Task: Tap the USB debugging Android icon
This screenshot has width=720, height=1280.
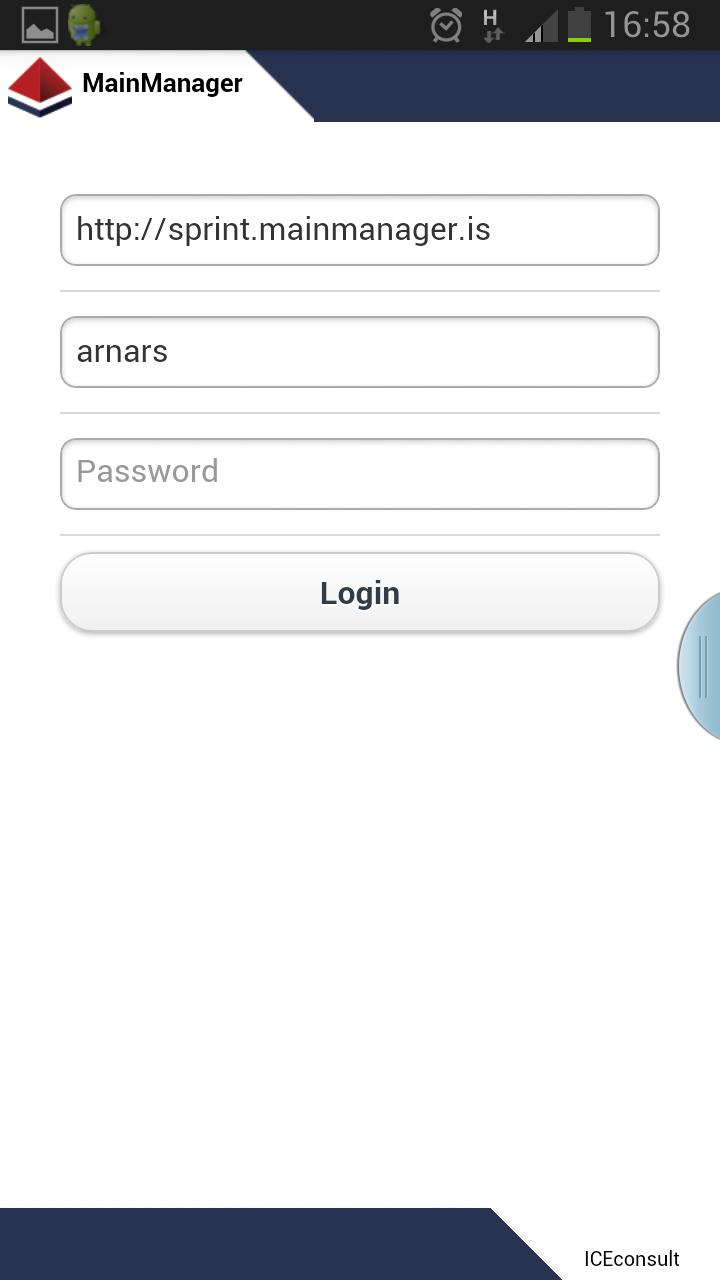Action: (82, 24)
